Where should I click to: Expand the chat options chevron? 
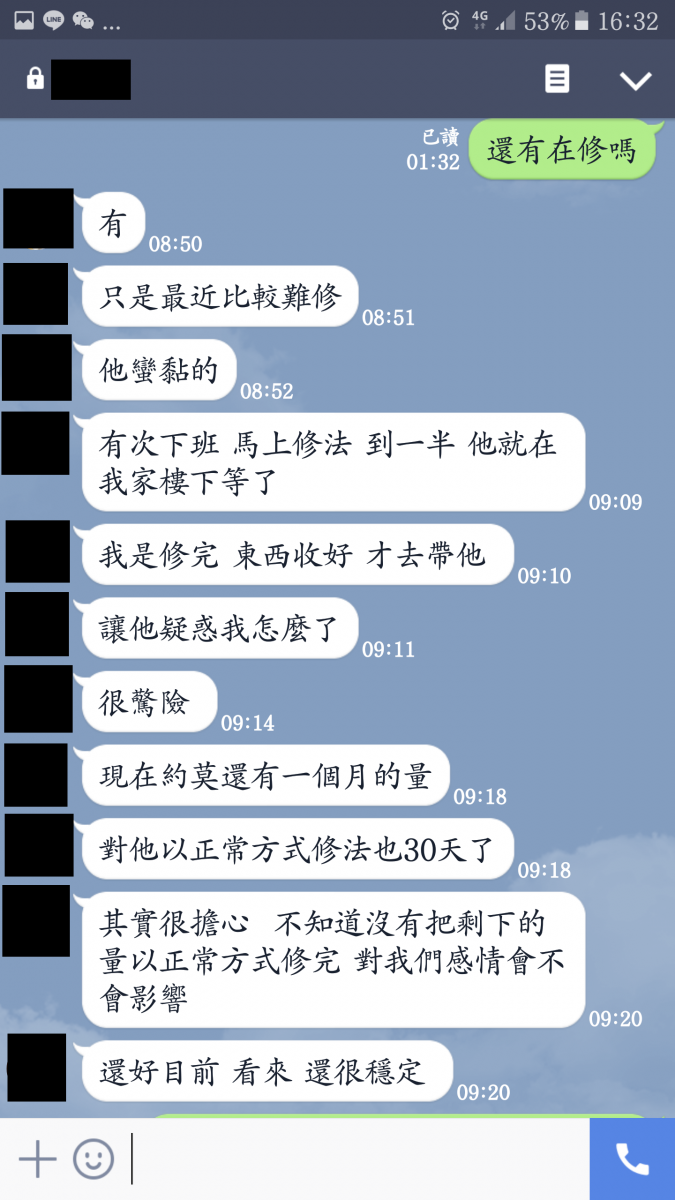[635, 81]
